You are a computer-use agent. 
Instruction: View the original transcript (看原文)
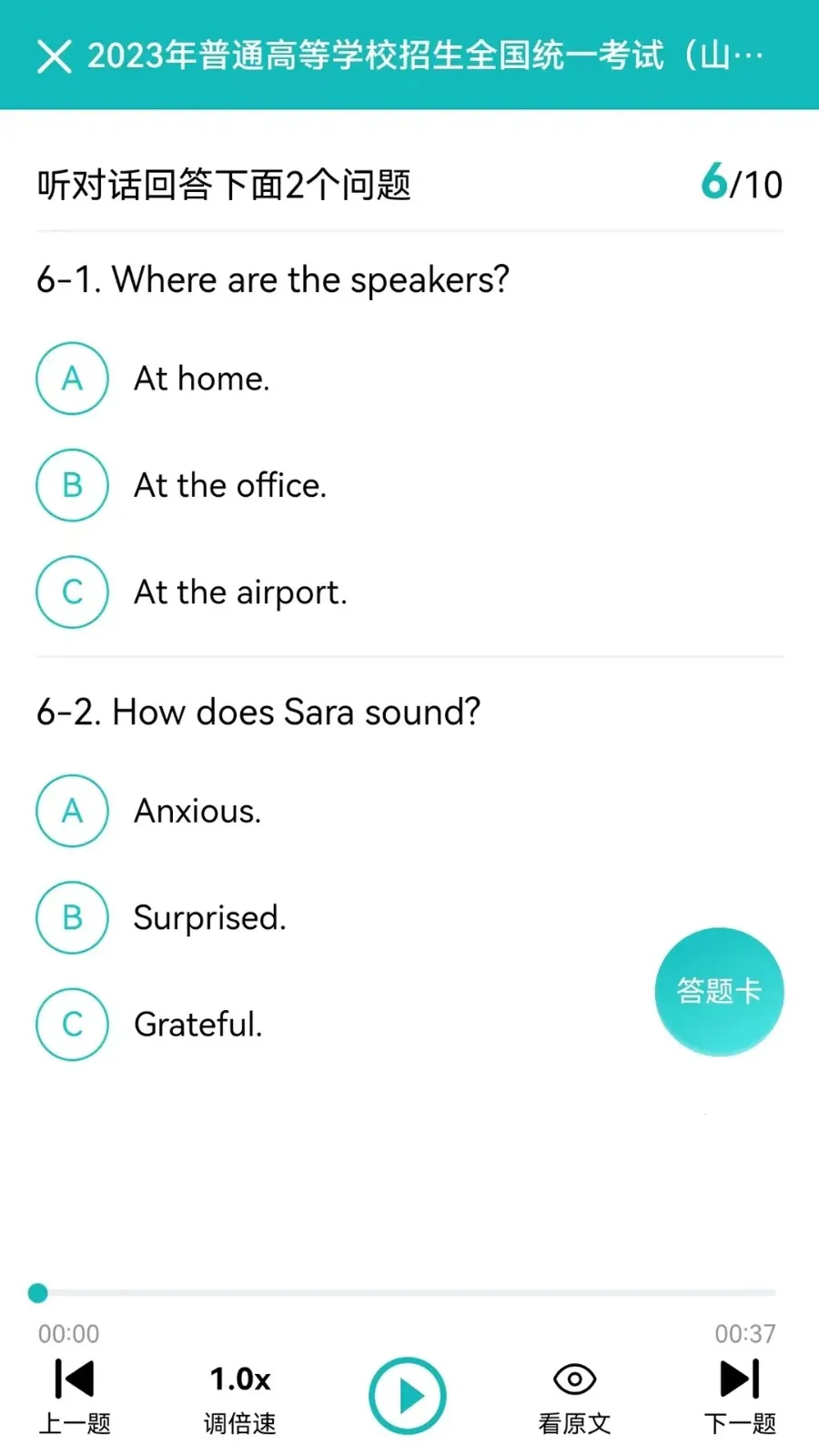tap(574, 1395)
